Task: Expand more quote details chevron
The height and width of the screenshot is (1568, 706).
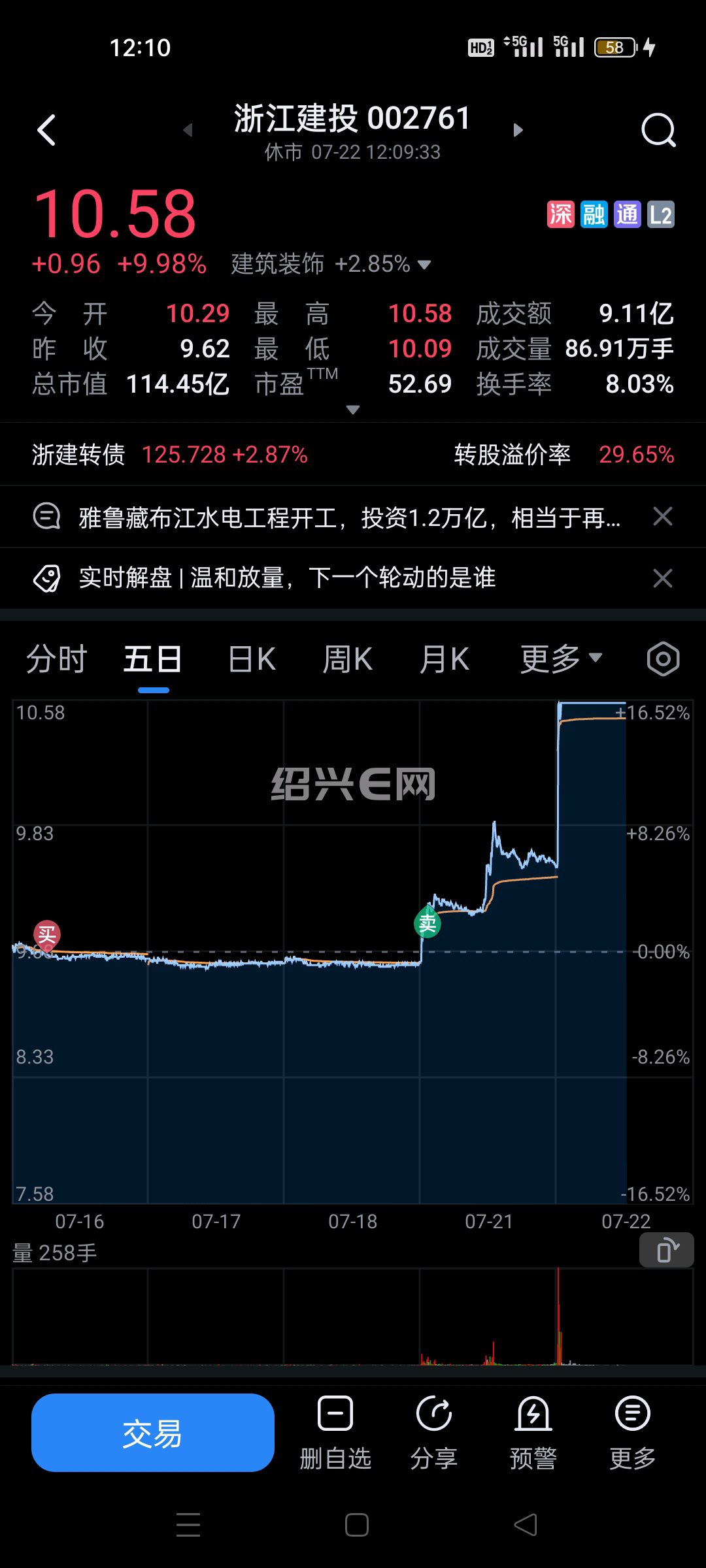Action: pos(353,410)
